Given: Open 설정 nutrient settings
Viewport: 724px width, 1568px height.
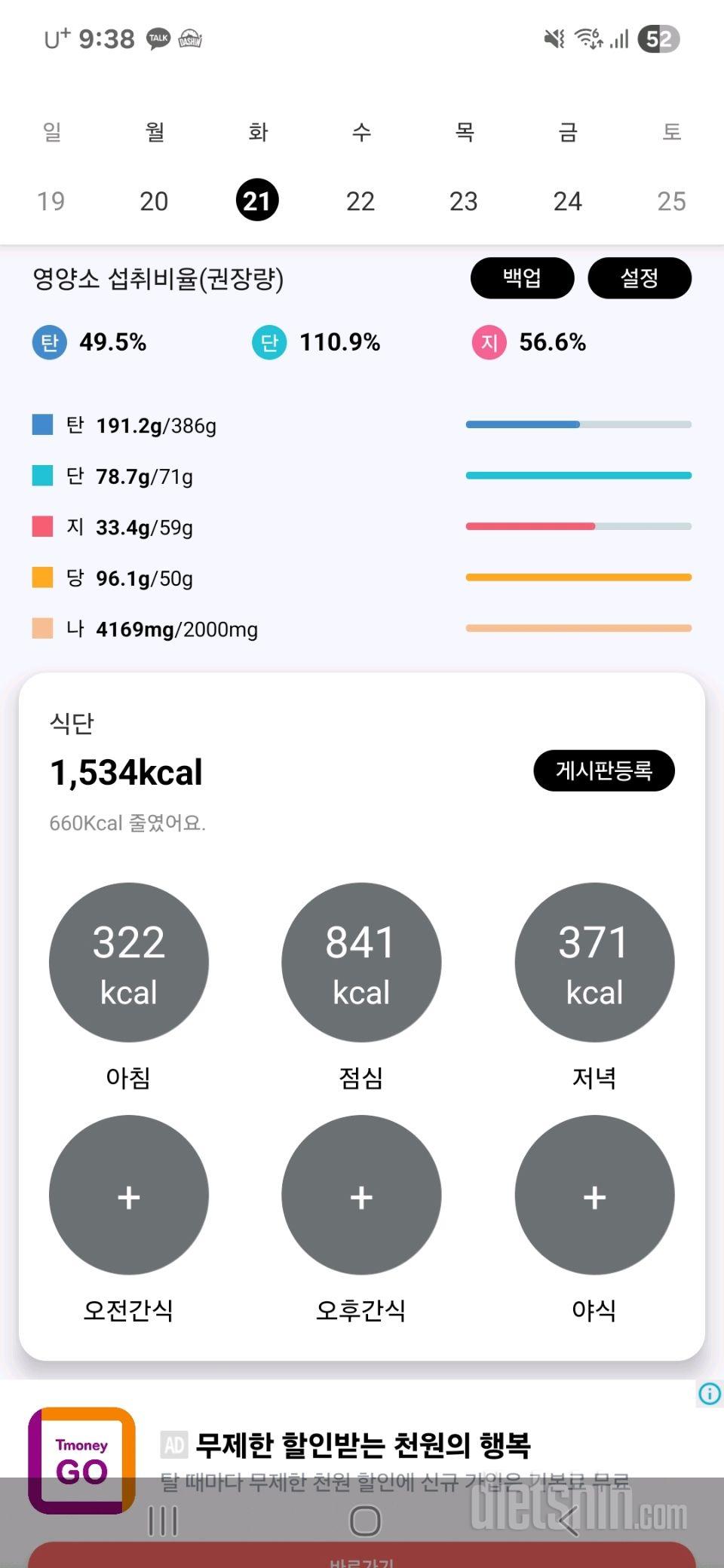Looking at the screenshot, I should tap(639, 278).
